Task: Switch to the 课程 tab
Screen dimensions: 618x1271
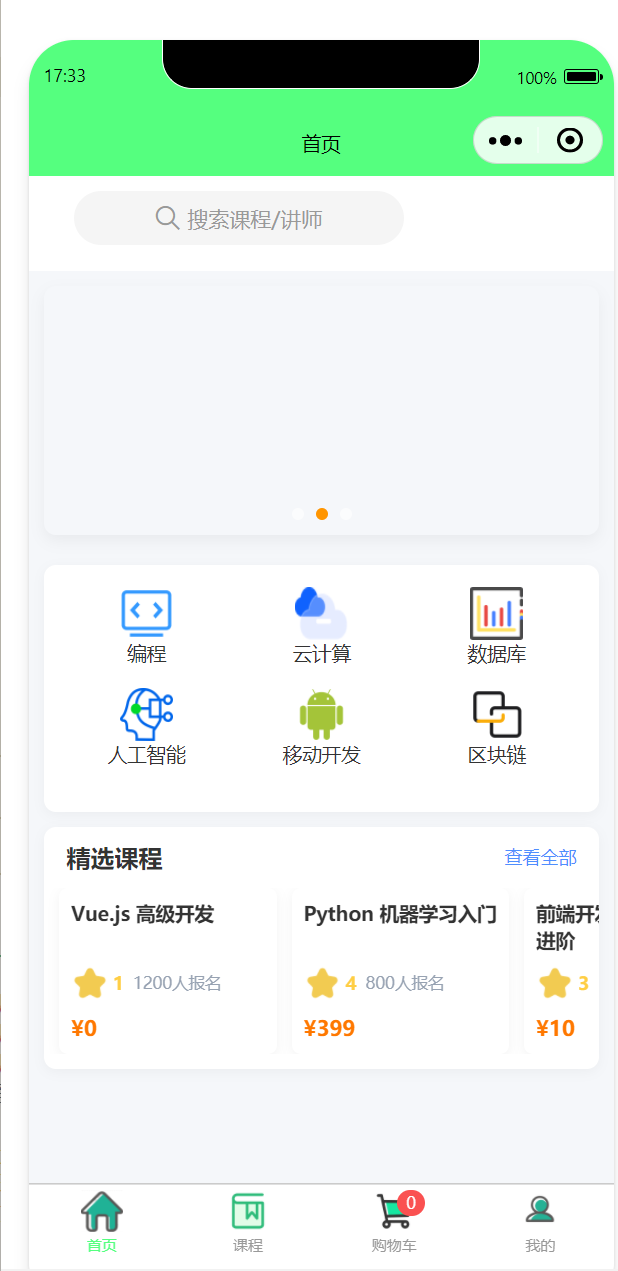Action: pos(248,1222)
